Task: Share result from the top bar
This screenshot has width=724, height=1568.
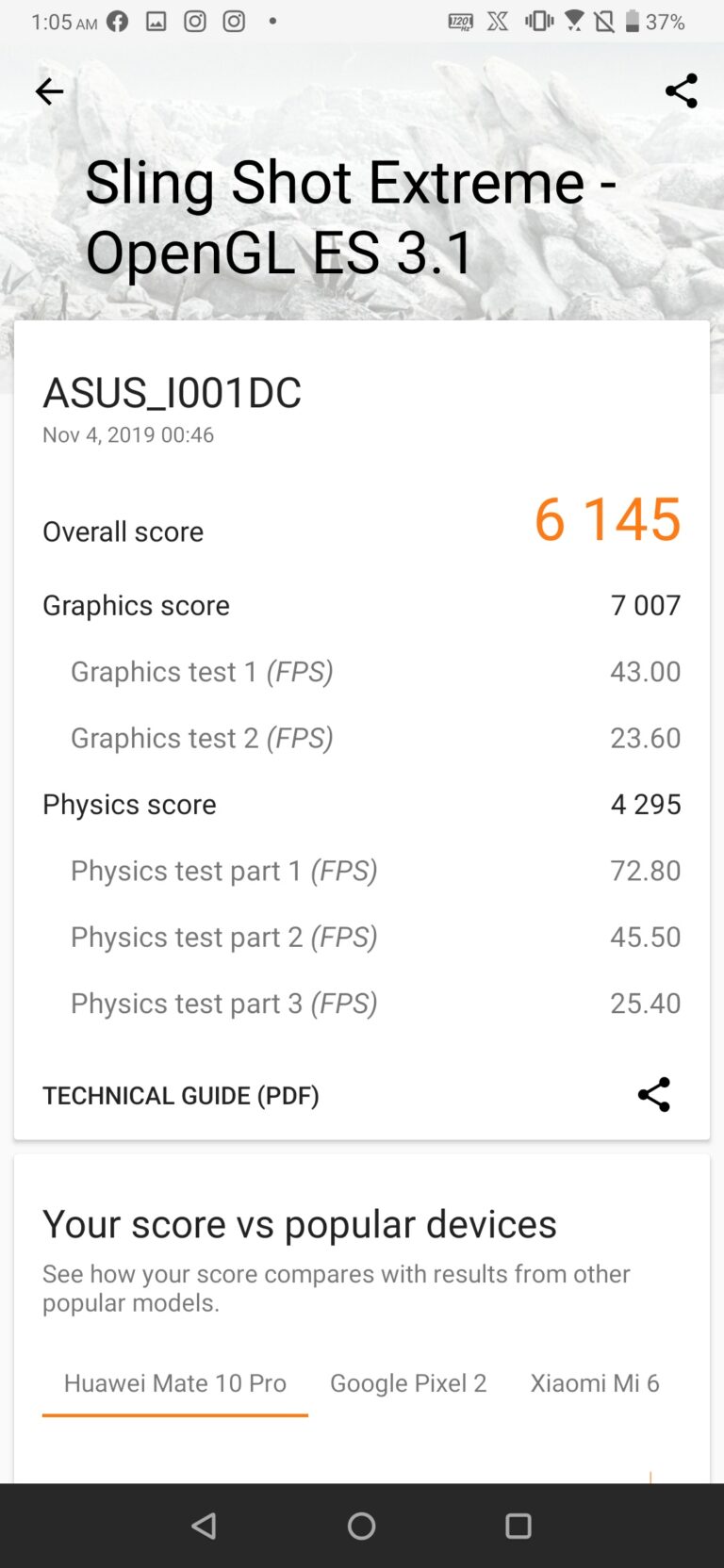Action: click(x=681, y=91)
